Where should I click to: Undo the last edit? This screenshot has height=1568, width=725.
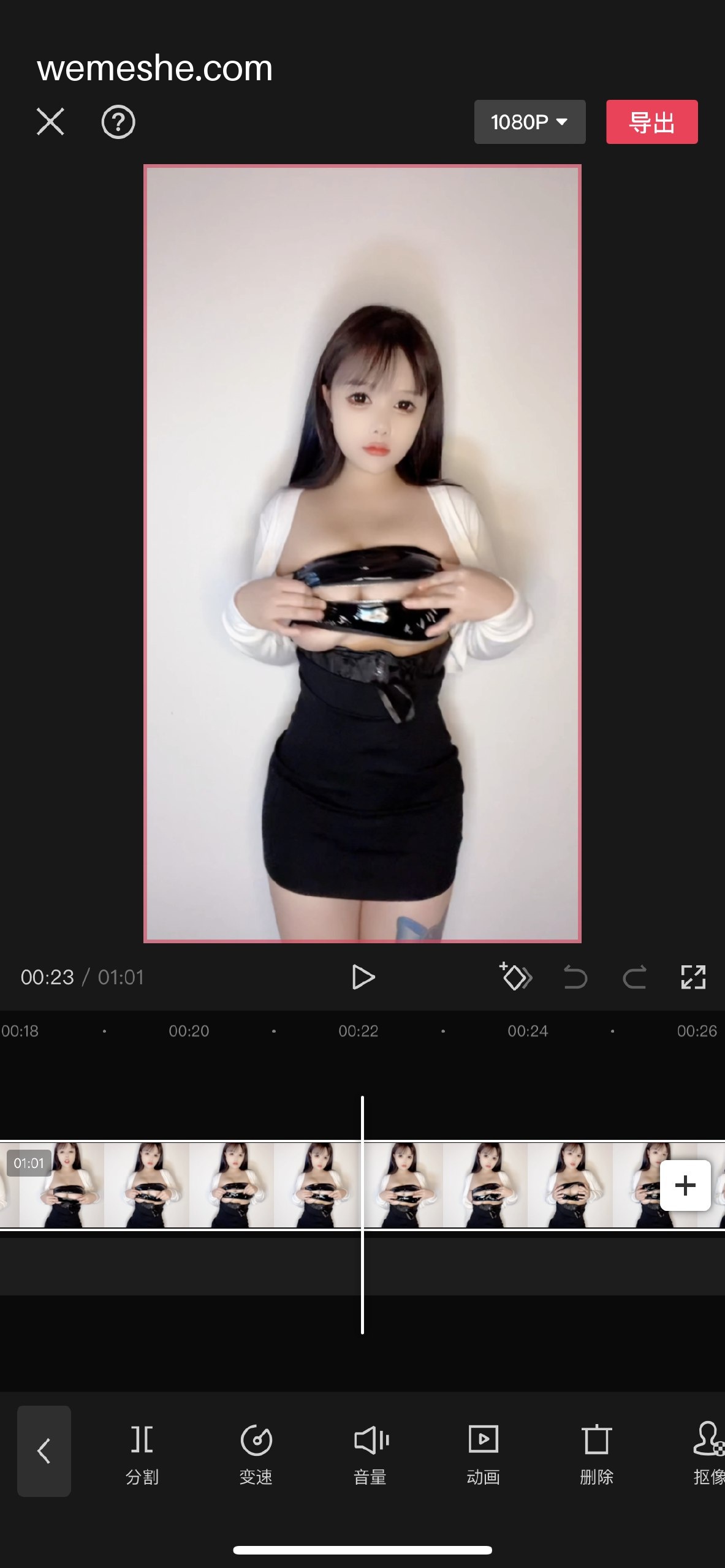[575, 977]
